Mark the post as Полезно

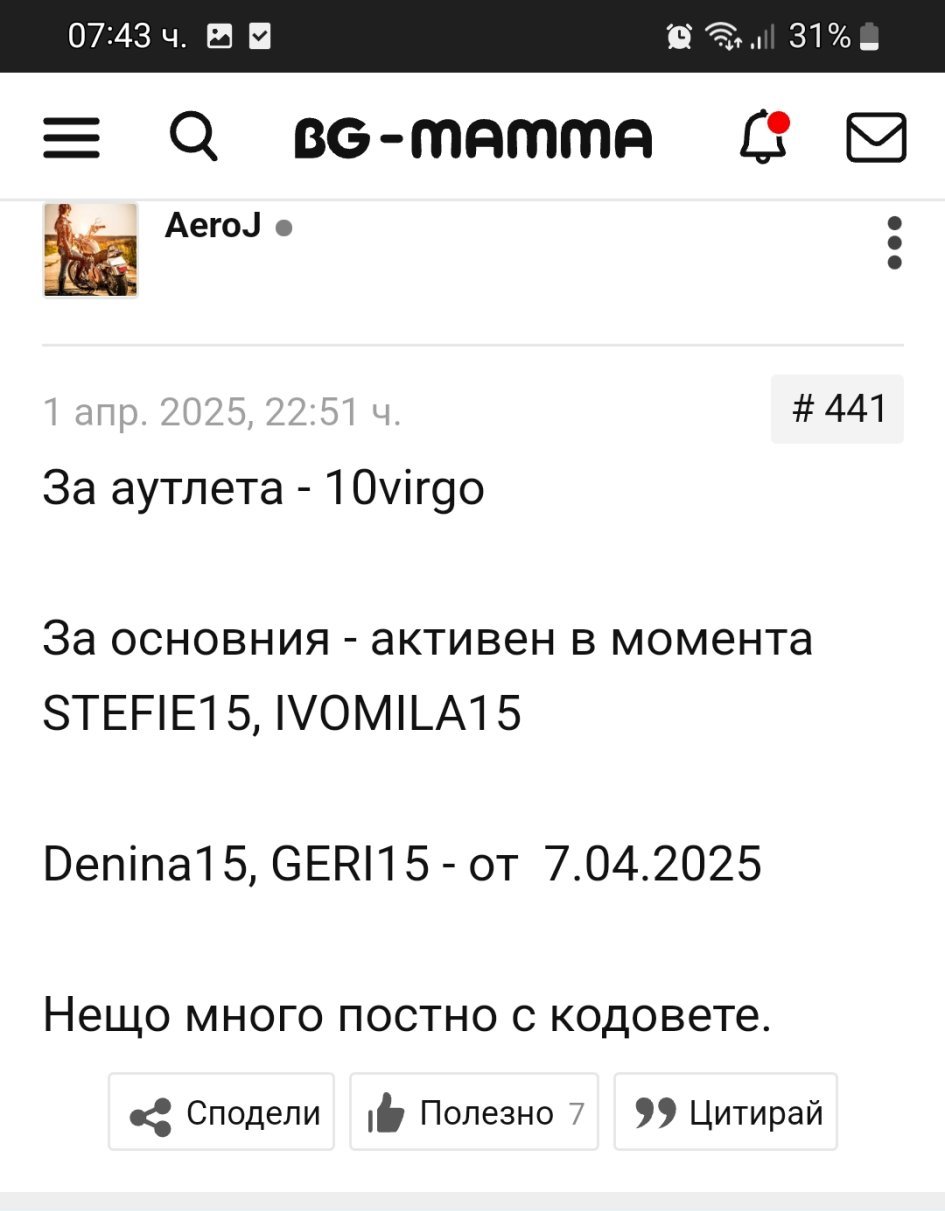(473, 1112)
